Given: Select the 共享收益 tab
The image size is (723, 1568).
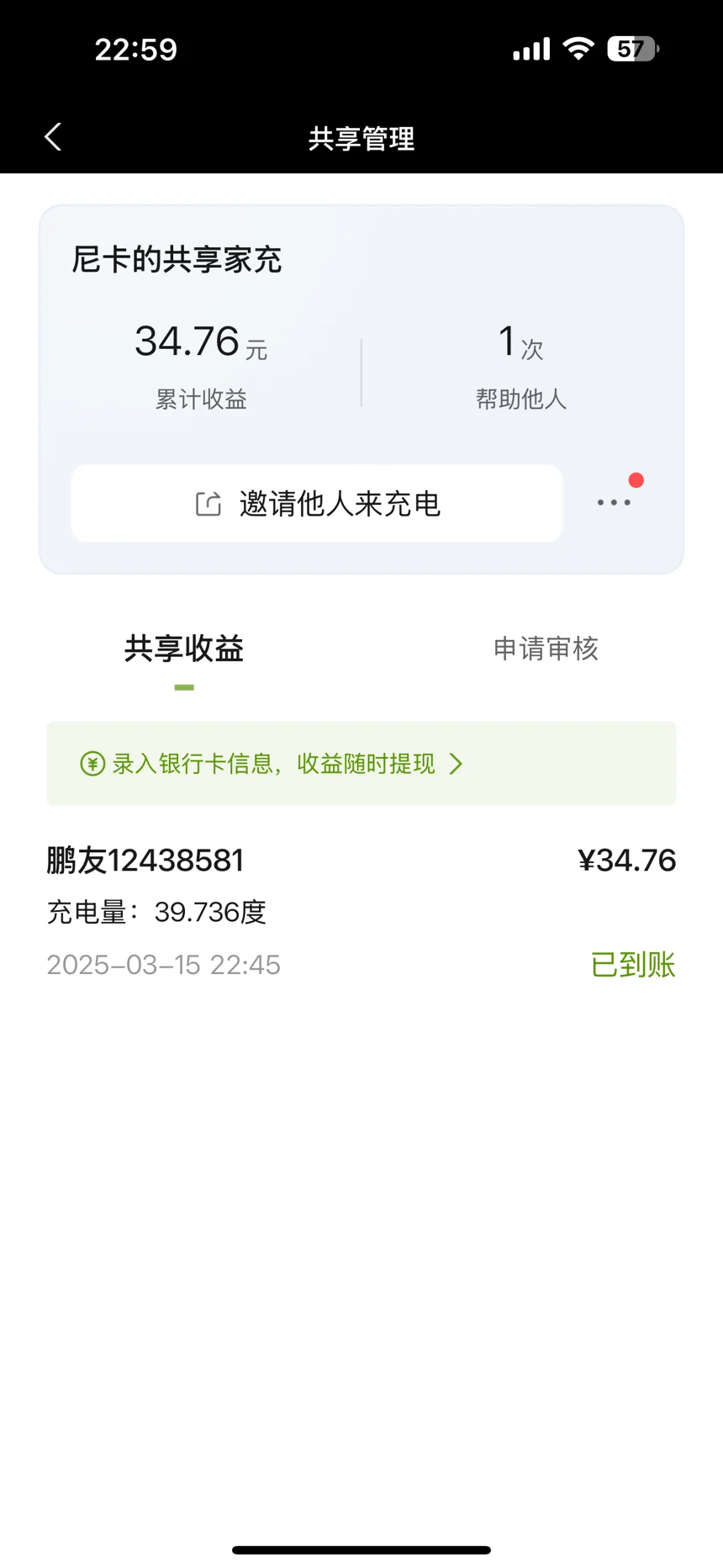Looking at the screenshot, I should 184,649.
